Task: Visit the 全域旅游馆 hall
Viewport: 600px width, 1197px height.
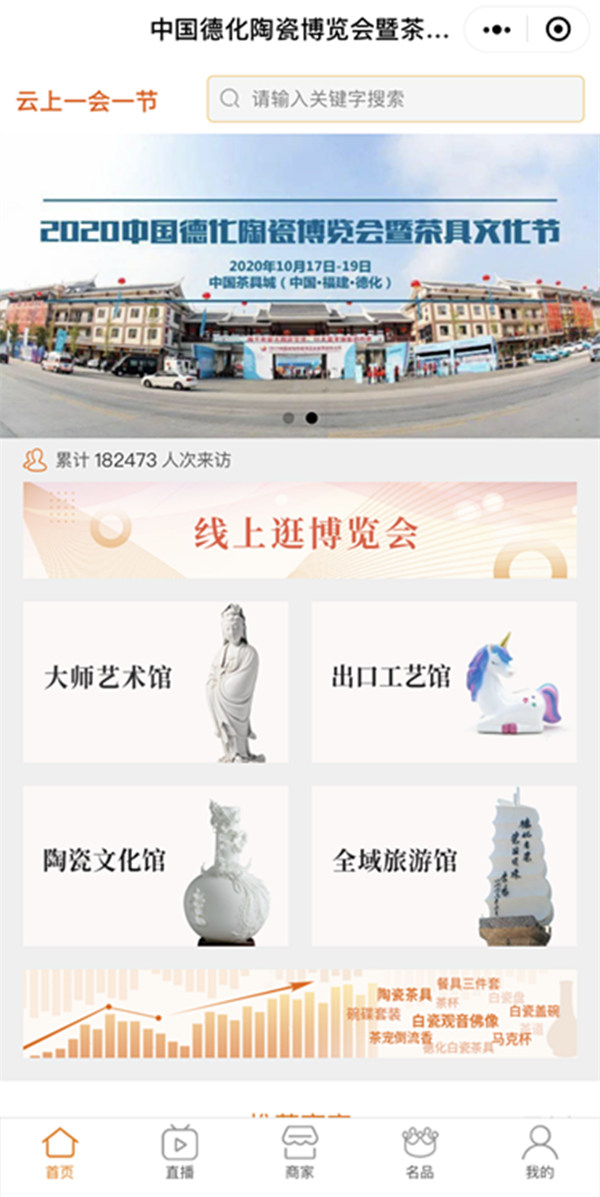Action: (x=444, y=866)
